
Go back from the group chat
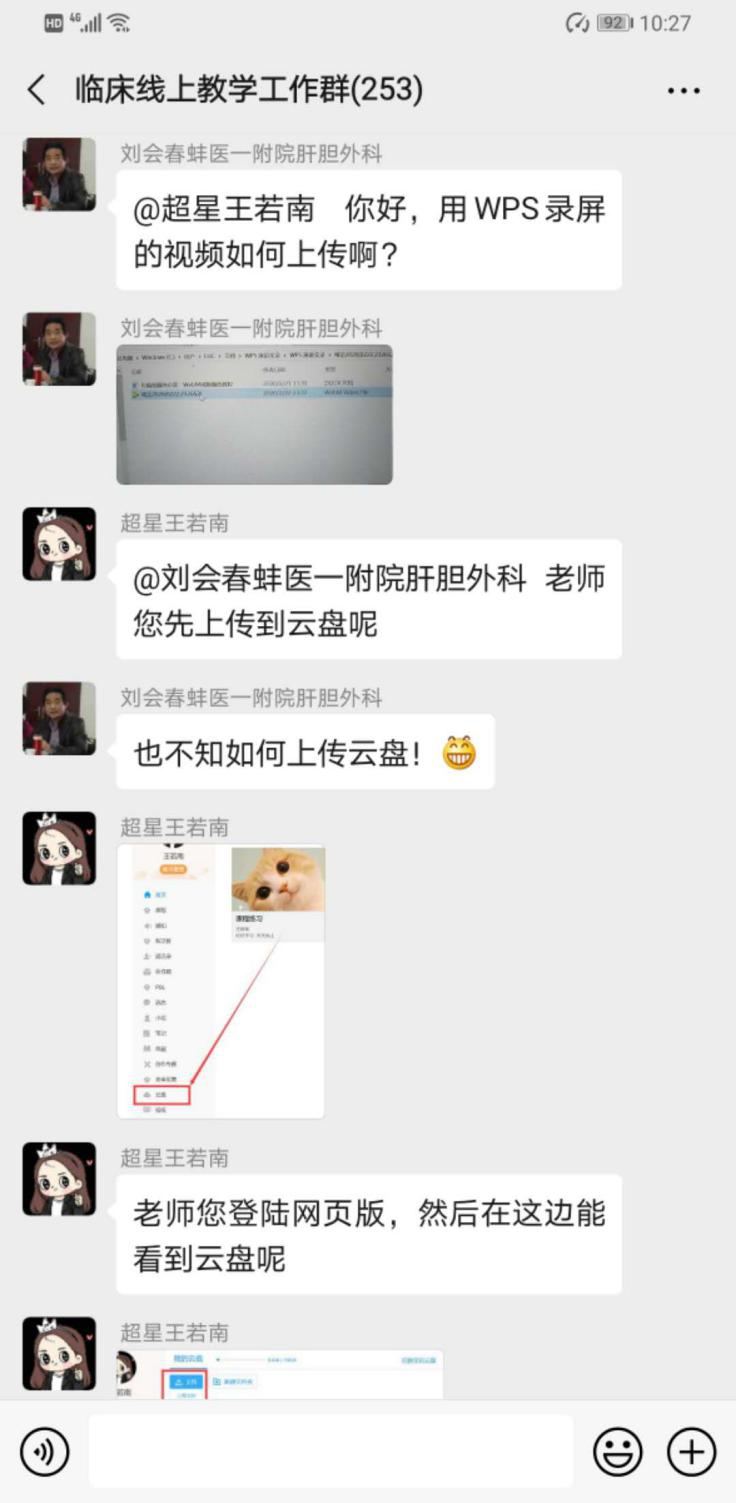(x=37, y=90)
